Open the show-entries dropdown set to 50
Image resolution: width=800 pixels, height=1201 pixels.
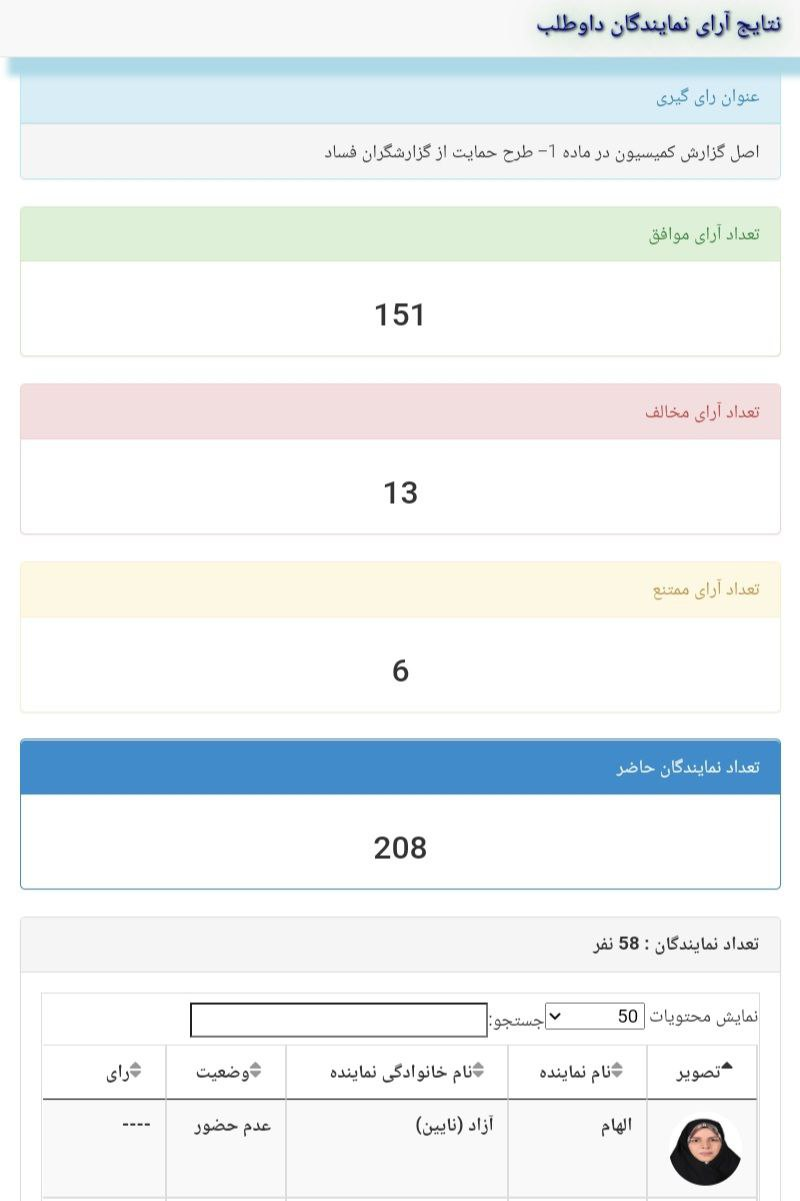[595, 1017]
